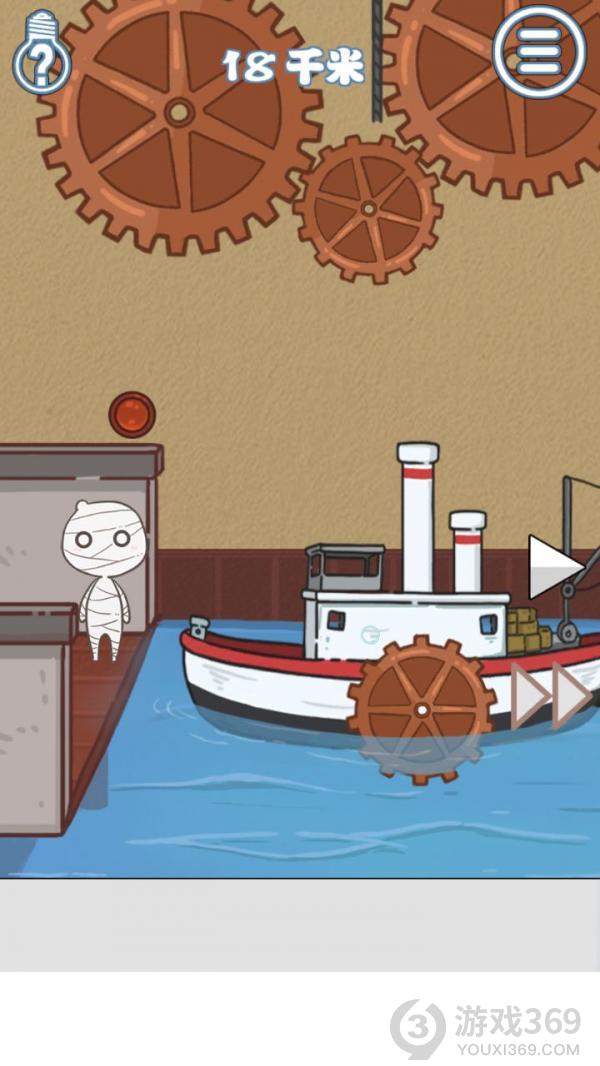Open the hamburger menu
600x1066 pixels.
click(x=538, y=50)
